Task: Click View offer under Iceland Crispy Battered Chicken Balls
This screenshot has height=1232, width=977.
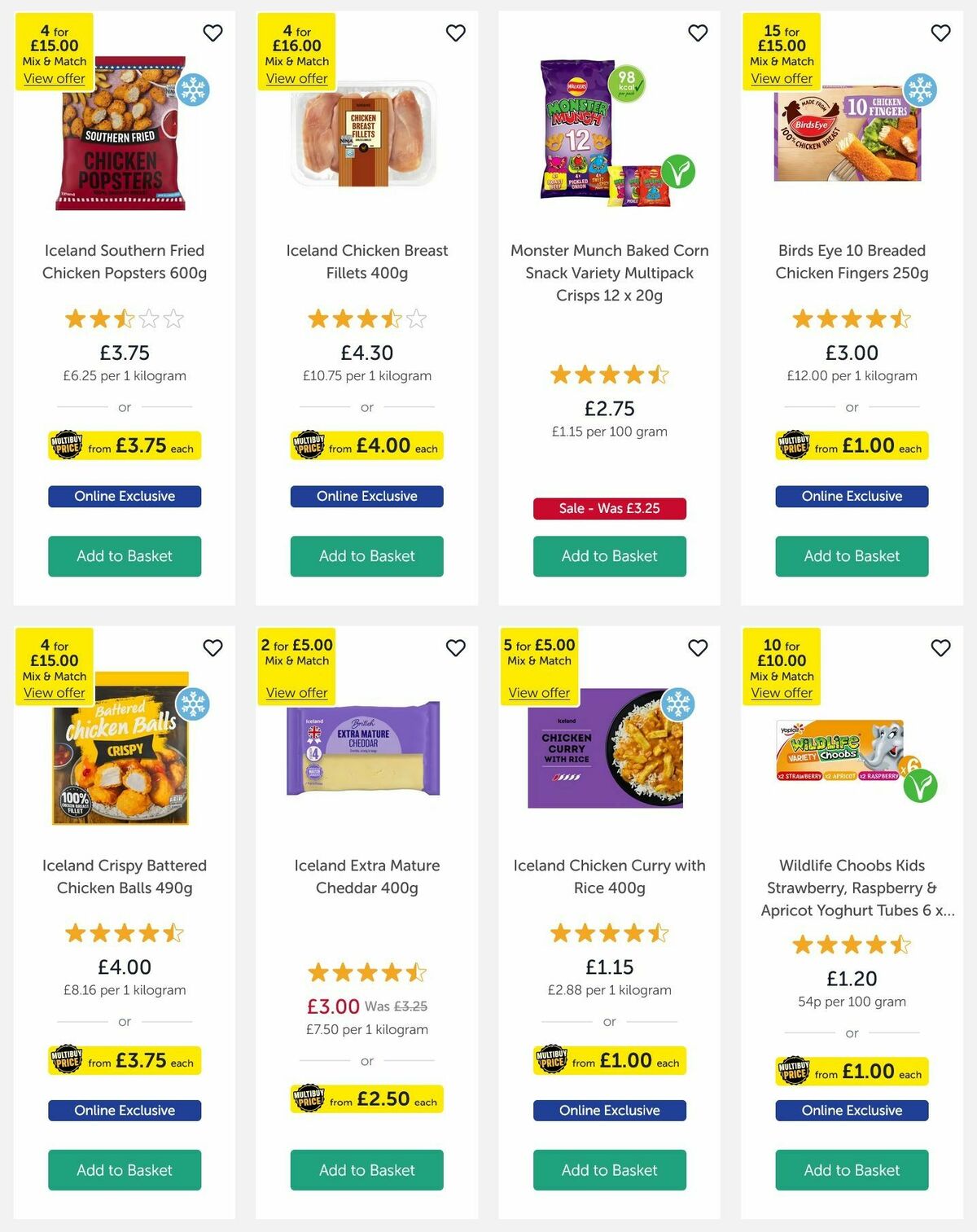Action: pos(54,693)
